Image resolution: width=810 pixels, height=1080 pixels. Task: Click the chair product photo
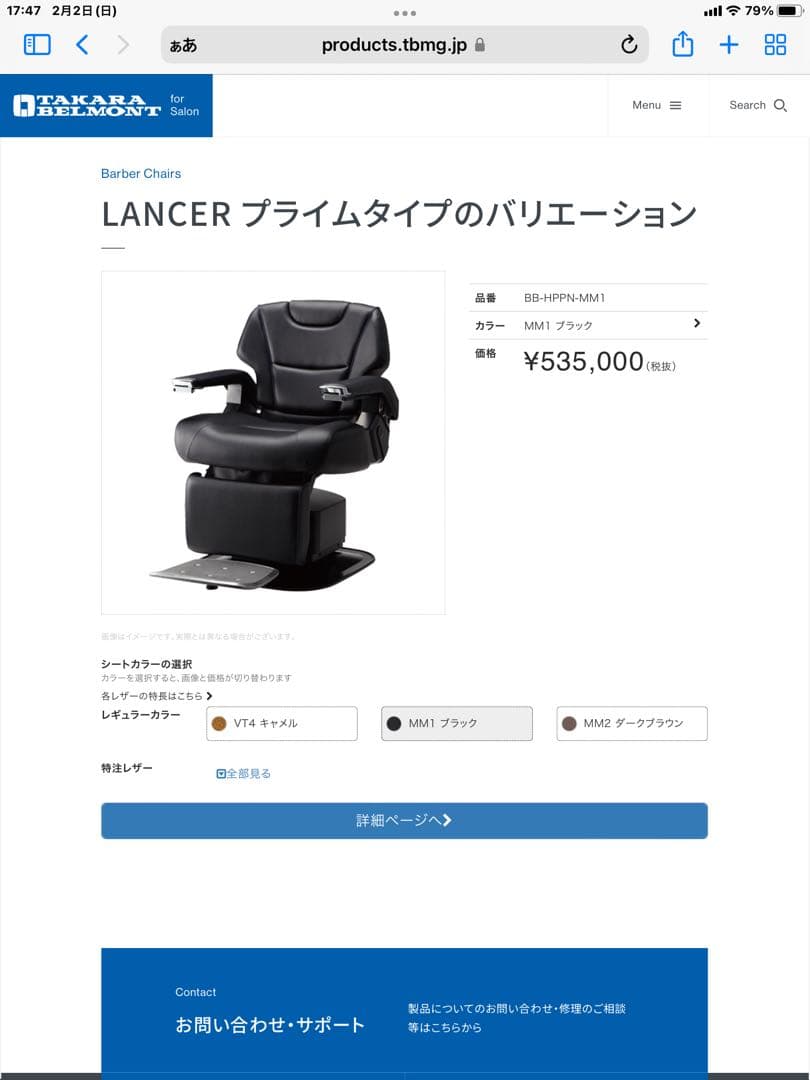(272, 440)
